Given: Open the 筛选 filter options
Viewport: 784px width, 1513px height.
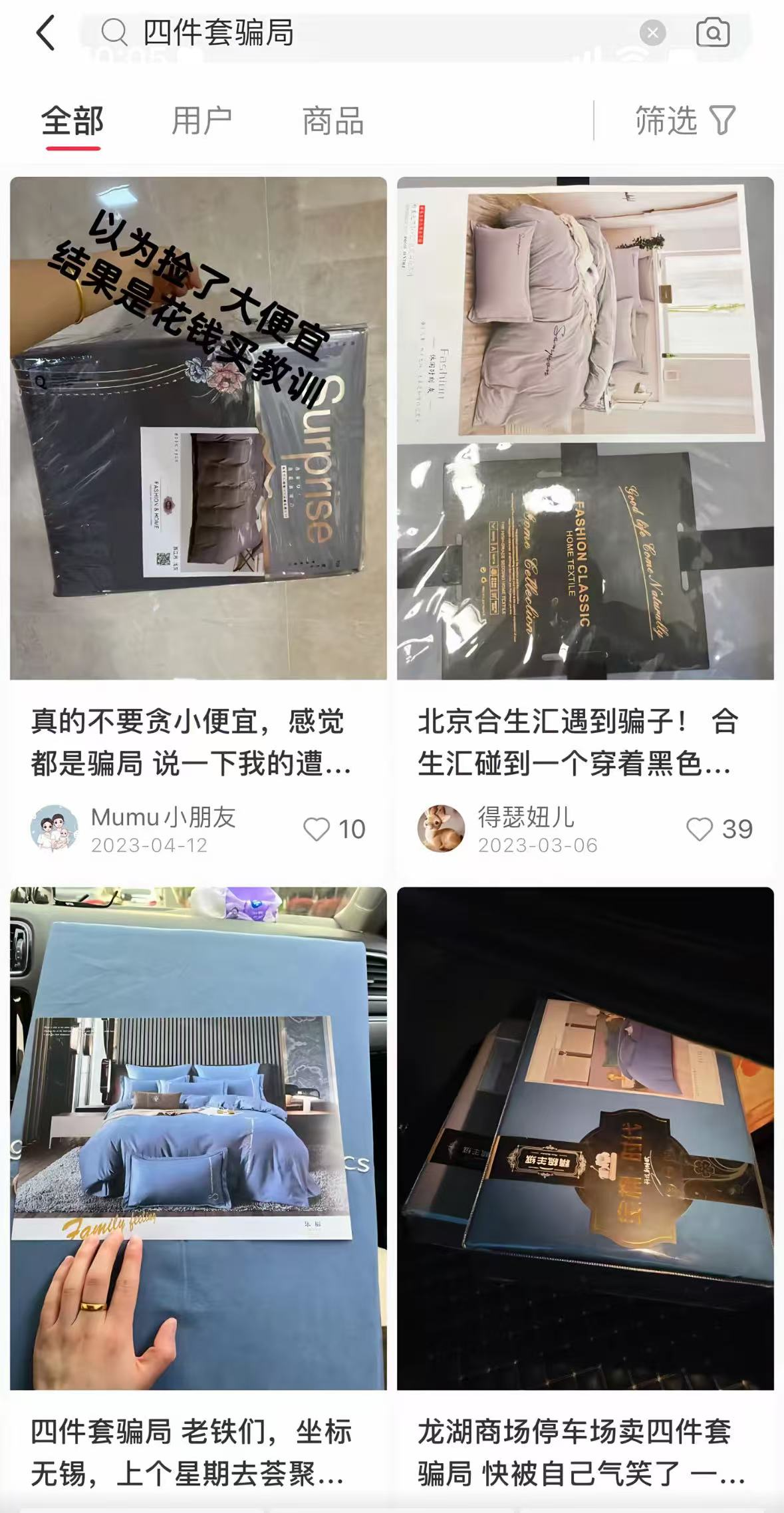Looking at the screenshot, I should coord(684,121).
